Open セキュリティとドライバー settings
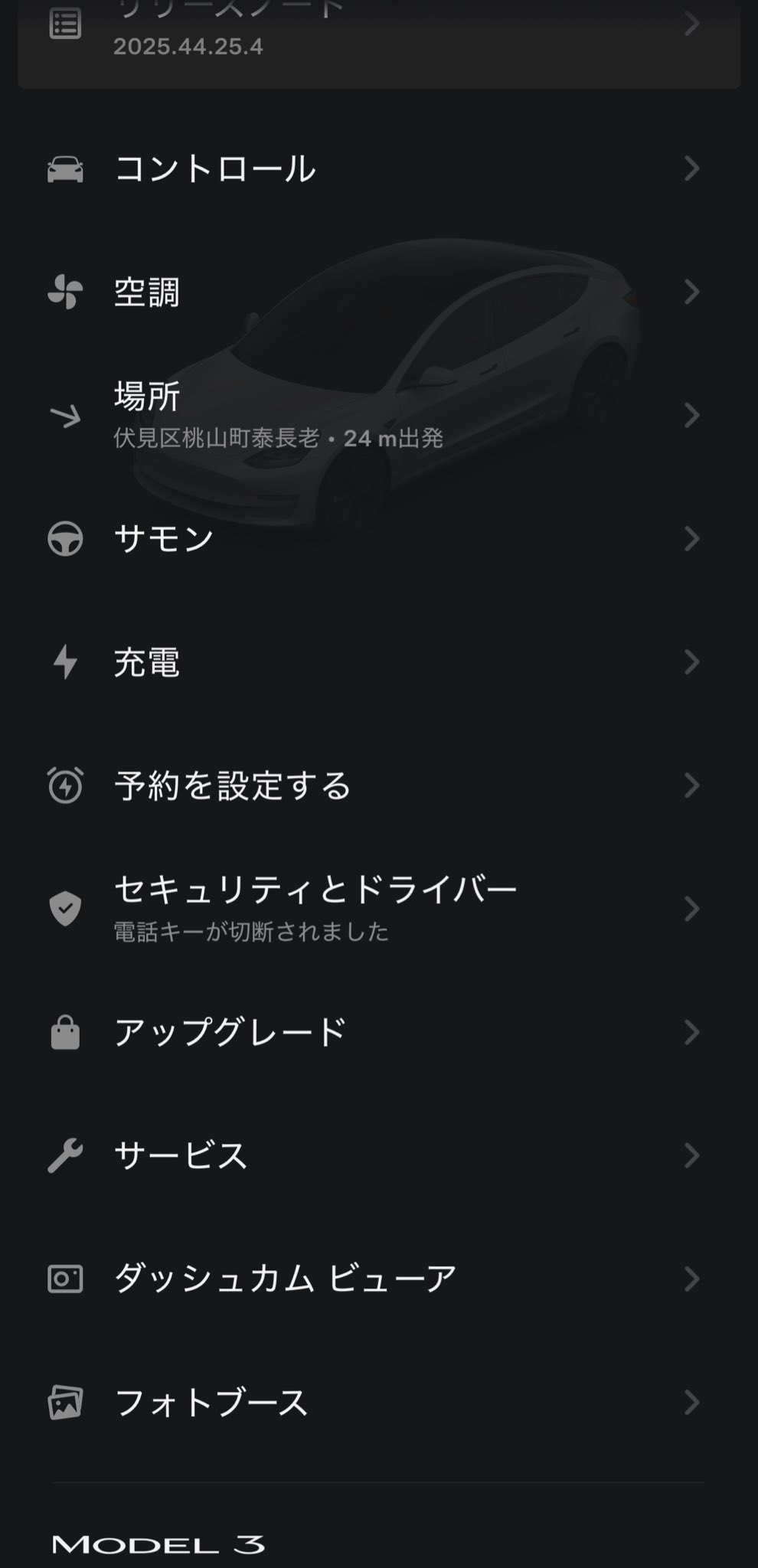The image size is (758, 1568). (x=378, y=909)
